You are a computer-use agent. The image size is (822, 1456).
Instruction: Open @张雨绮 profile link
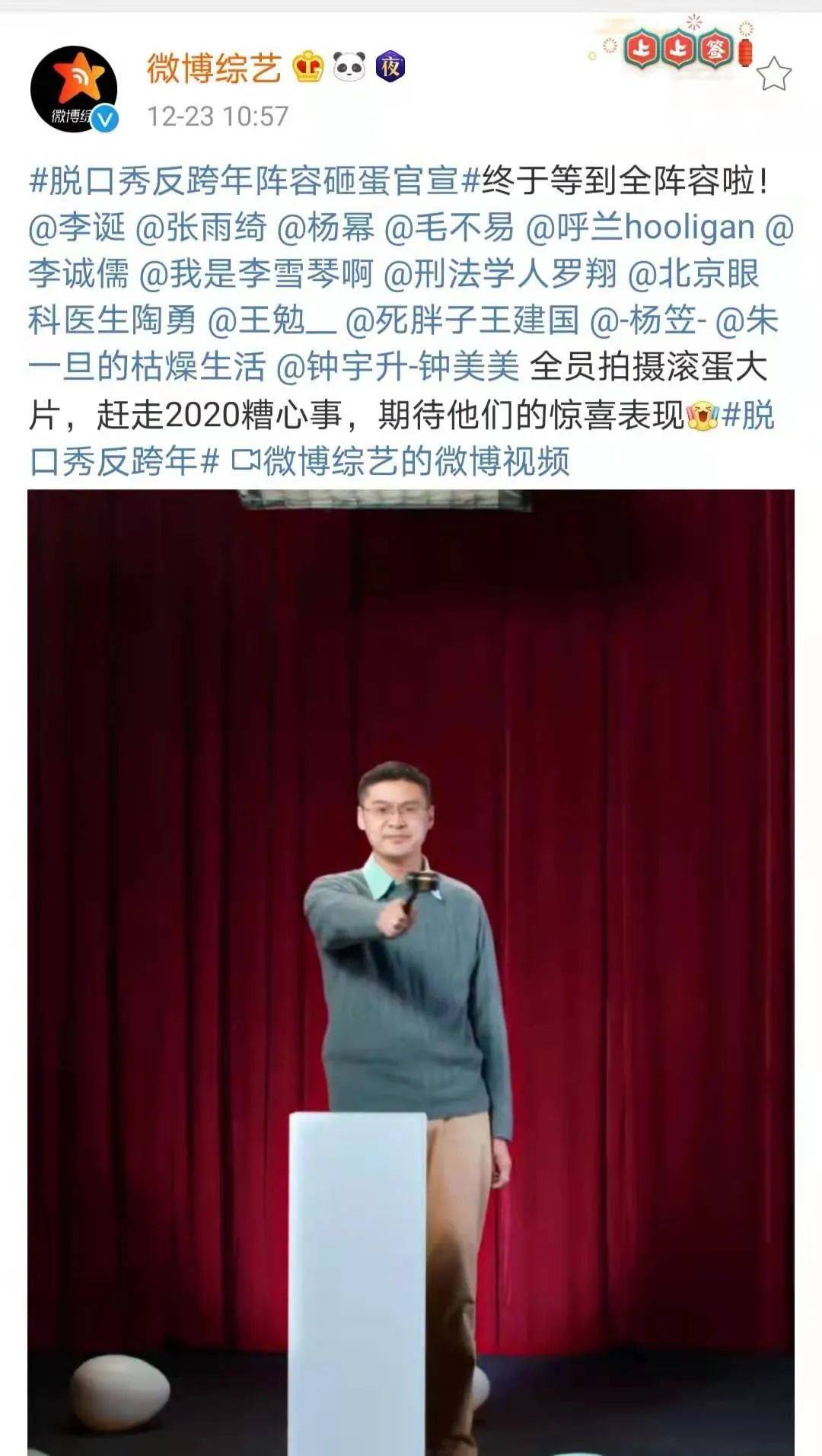[201, 228]
